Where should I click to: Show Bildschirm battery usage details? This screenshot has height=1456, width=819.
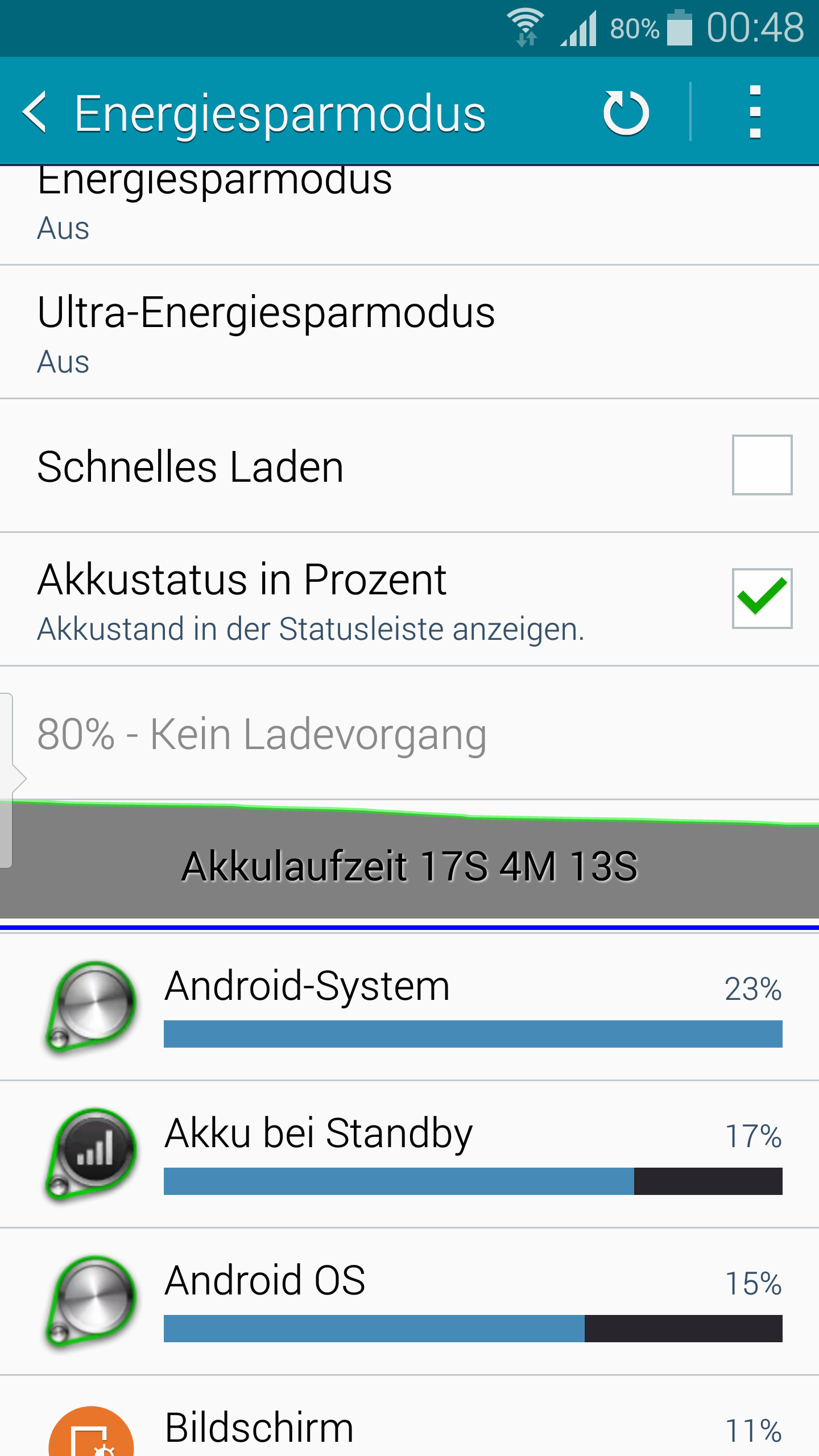pyautogui.click(x=409, y=1416)
